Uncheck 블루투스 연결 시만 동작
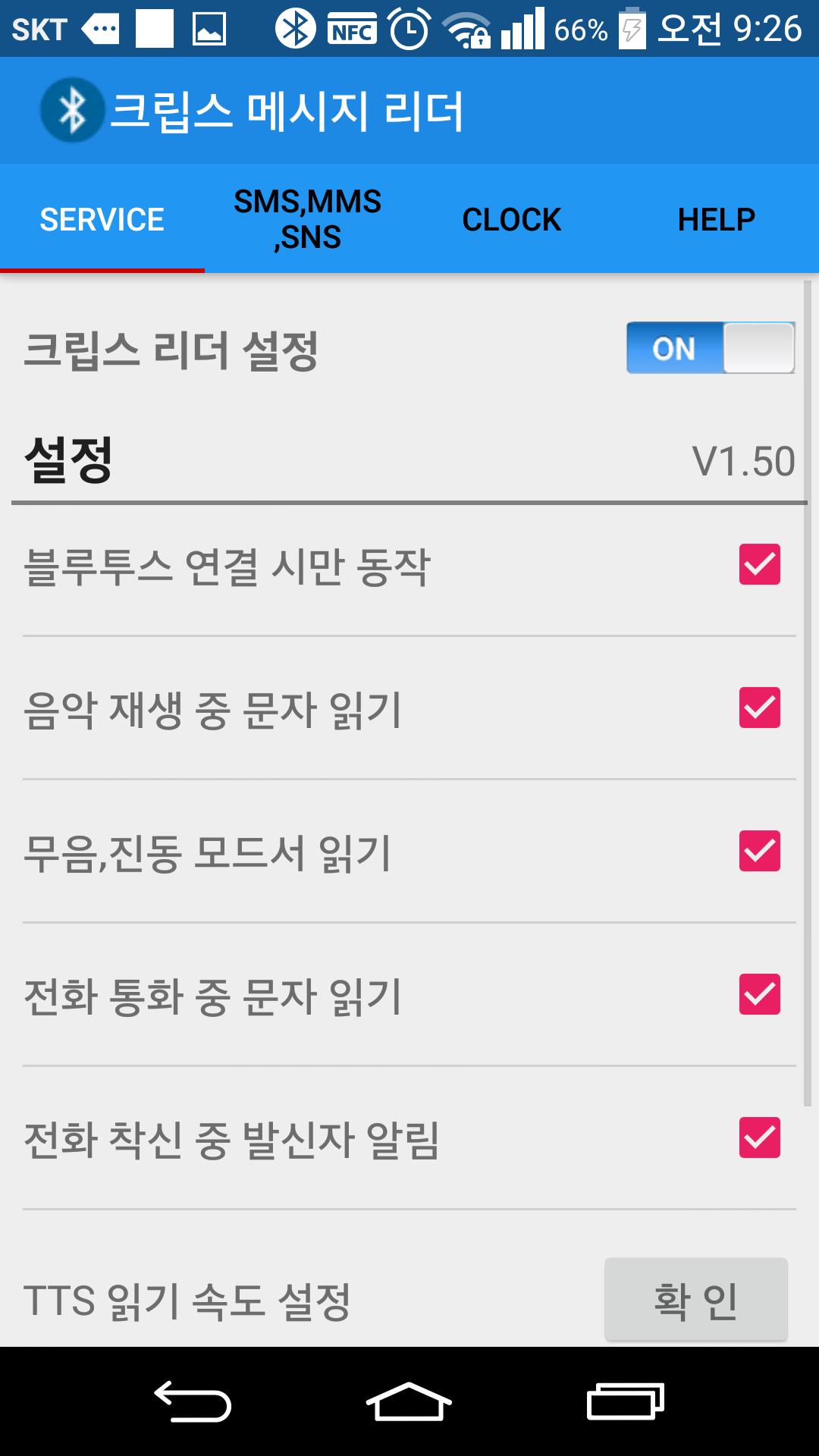 point(758,563)
